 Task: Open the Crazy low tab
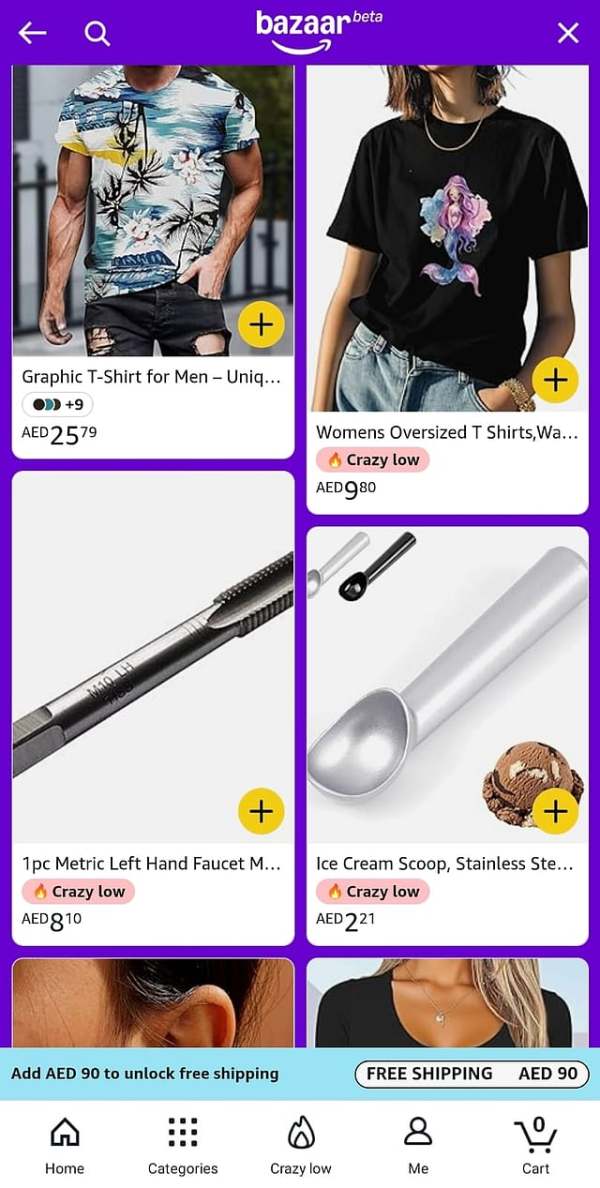(301, 1146)
